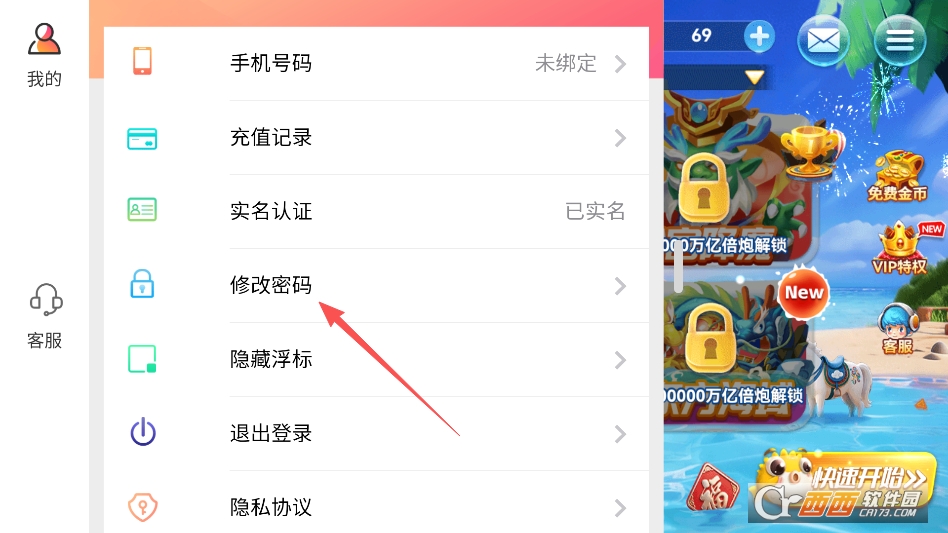Tap the plus button to add currency
The height and width of the screenshot is (533, 948).
coord(760,37)
